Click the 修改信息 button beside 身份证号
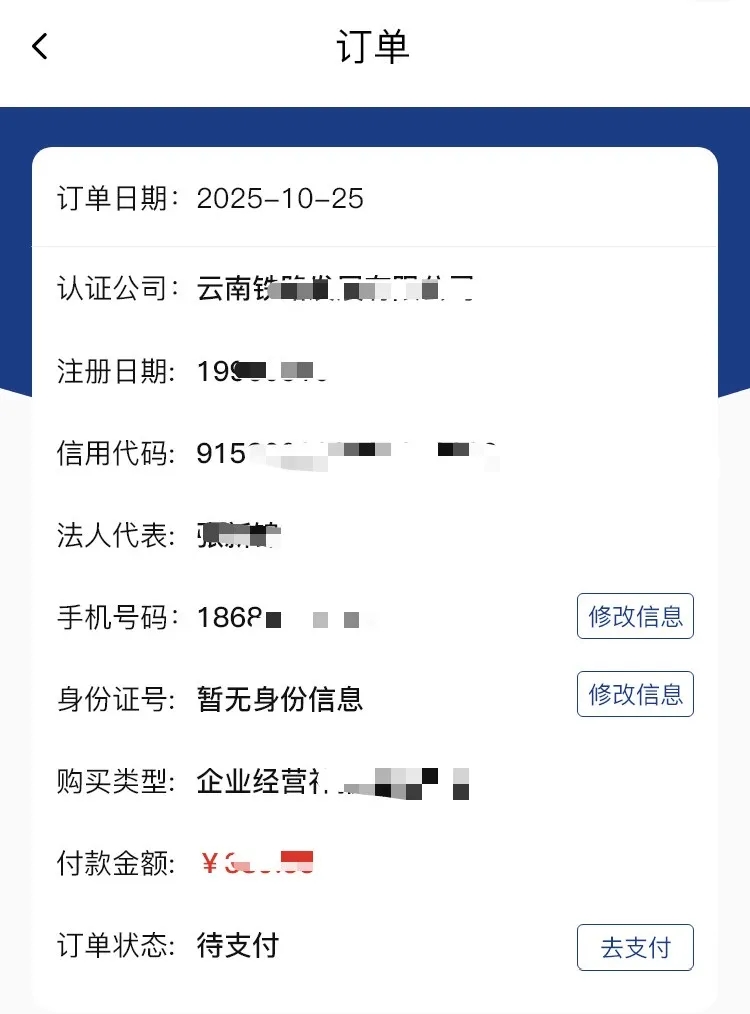The height and width of the screenshot is (1014, 750). [x=635, y=693]
